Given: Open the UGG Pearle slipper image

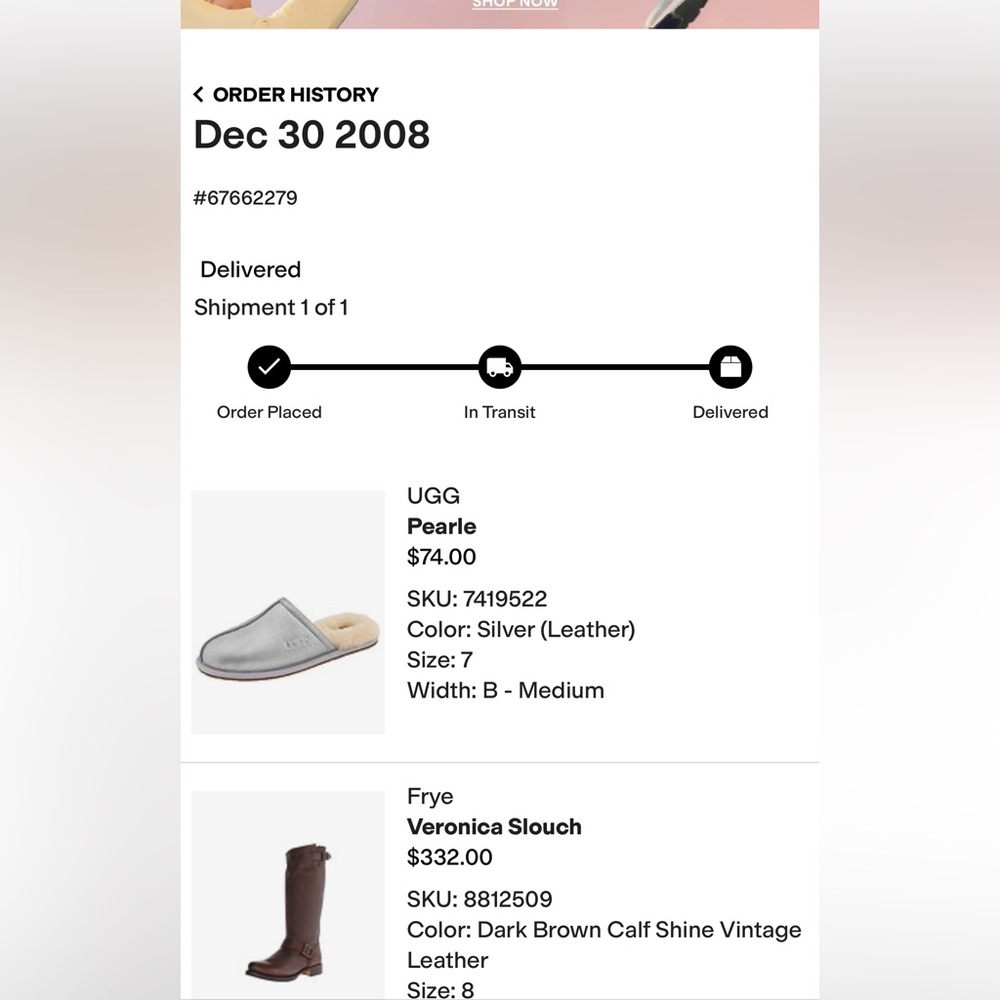Looking at the screenshot, I should pos(288,612).
